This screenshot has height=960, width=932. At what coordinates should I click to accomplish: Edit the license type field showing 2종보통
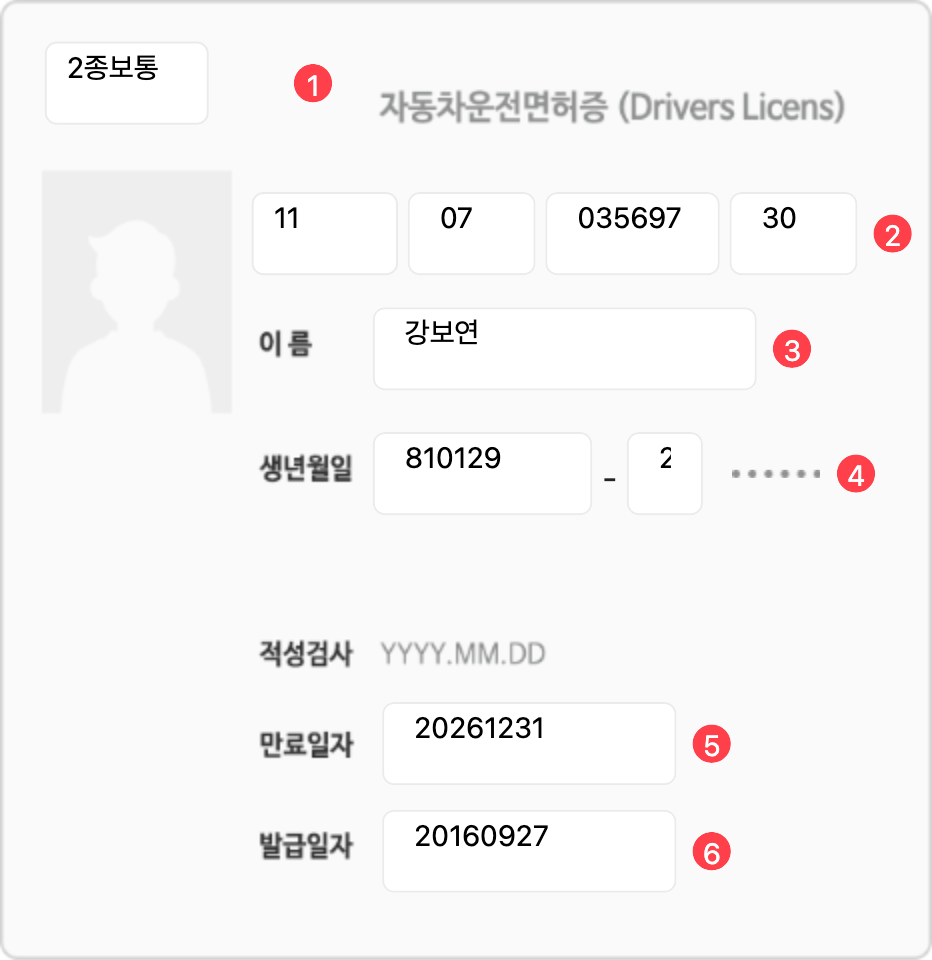tap(126, 83)
